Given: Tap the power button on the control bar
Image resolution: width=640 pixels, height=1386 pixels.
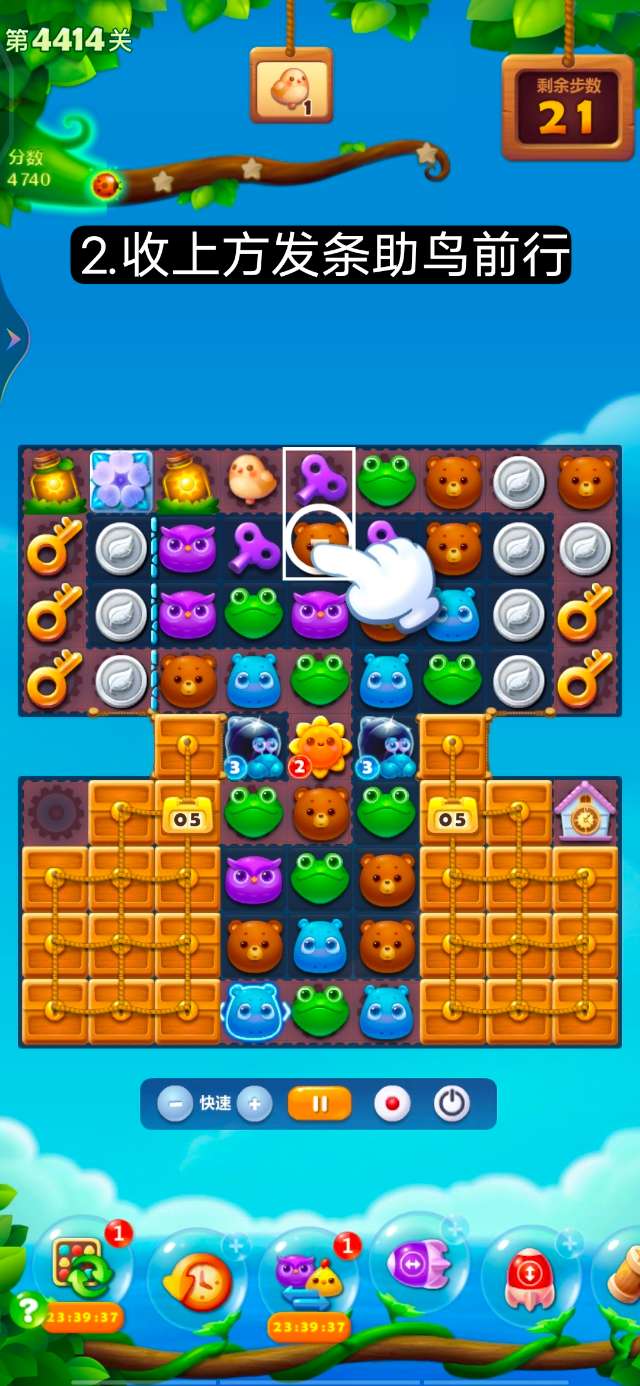Looking at the screenshot, I should (x=452, y=1104).
